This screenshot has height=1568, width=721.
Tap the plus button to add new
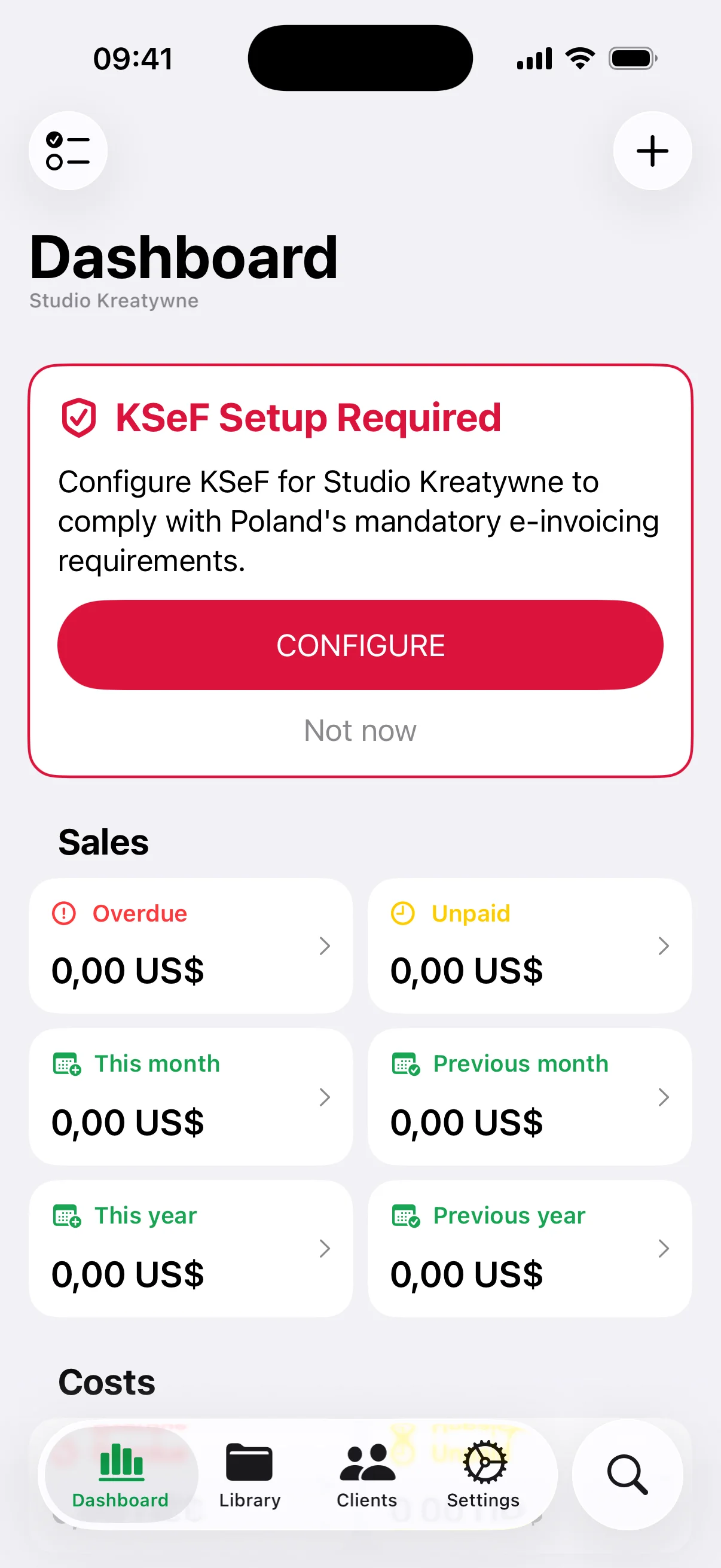click(652, 150)
